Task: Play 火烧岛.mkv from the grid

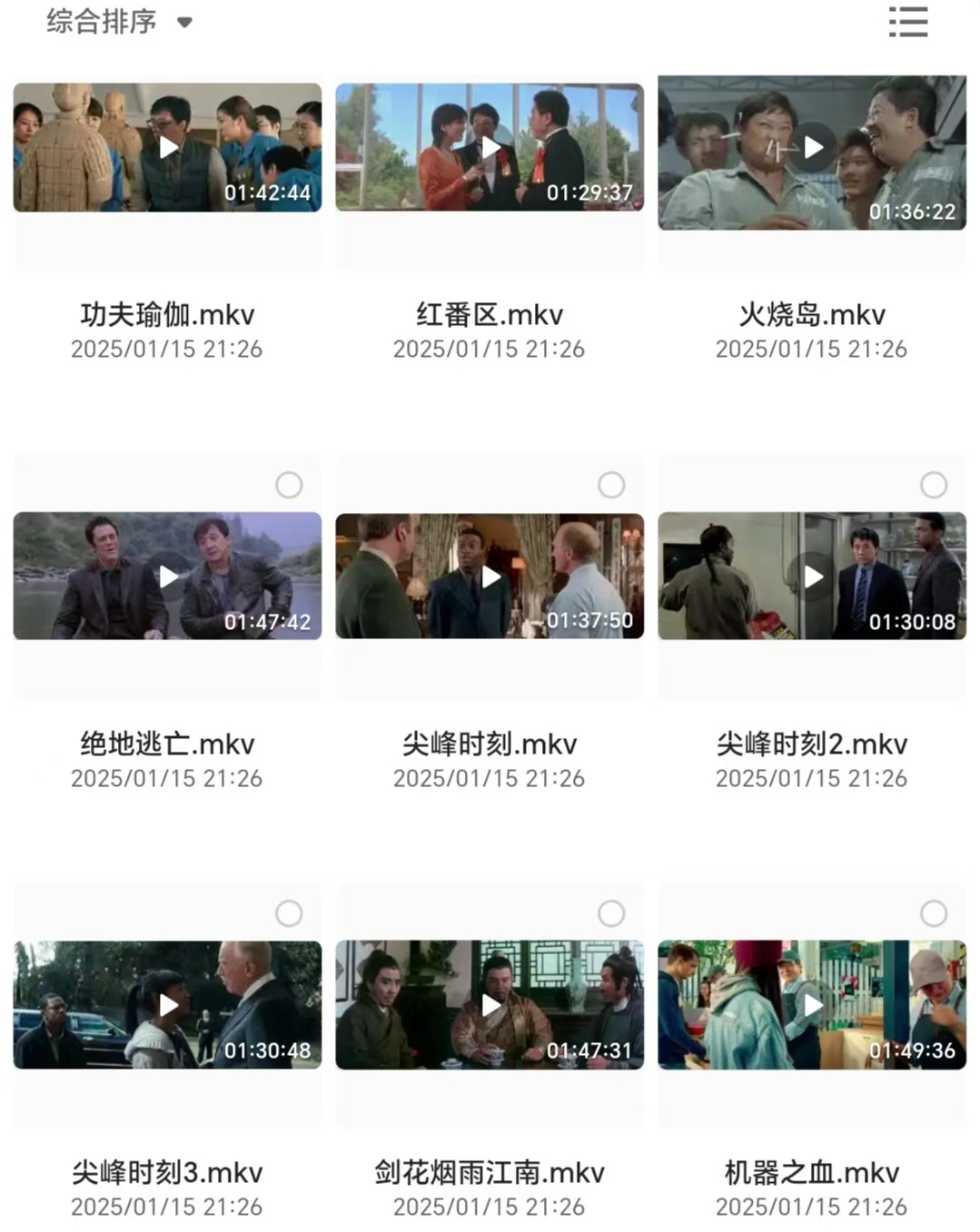Action: pyautogui.click(x=812, y=148)
